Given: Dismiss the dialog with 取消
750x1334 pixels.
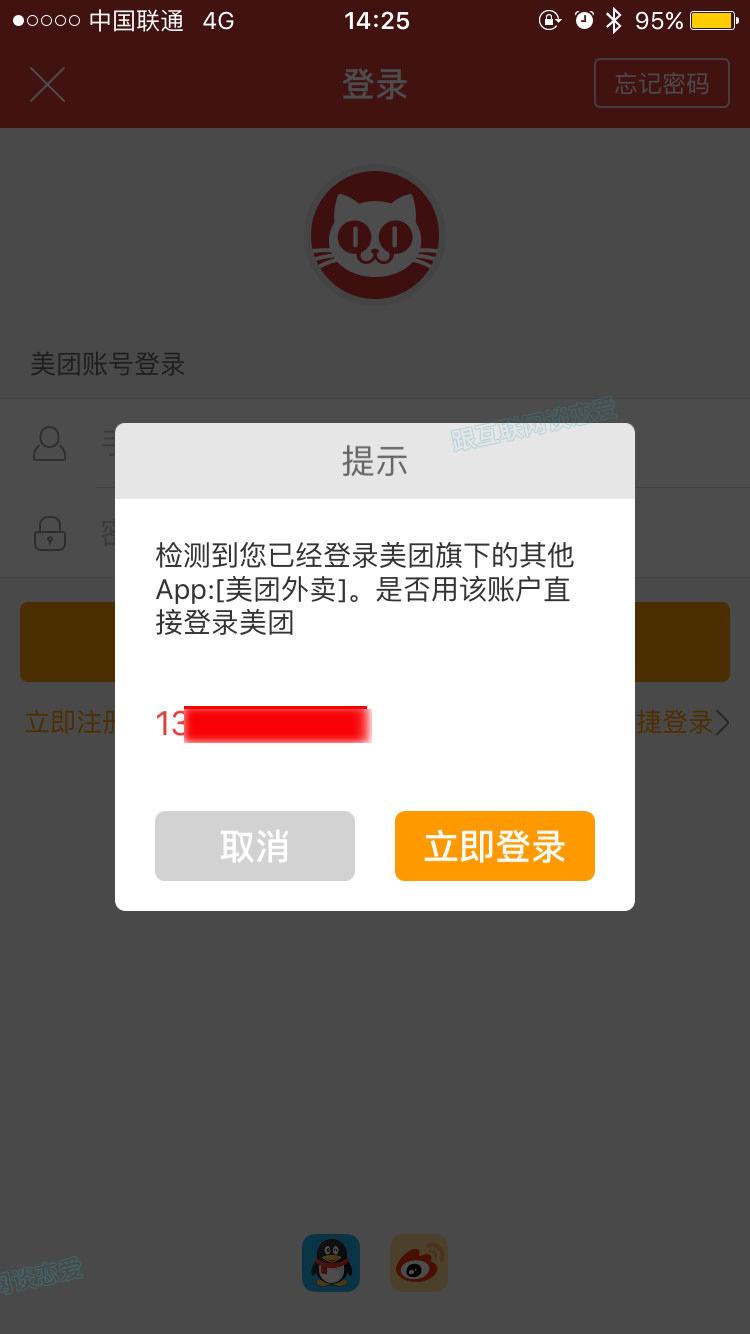Looking at the screenshot, I should (254, 846).
